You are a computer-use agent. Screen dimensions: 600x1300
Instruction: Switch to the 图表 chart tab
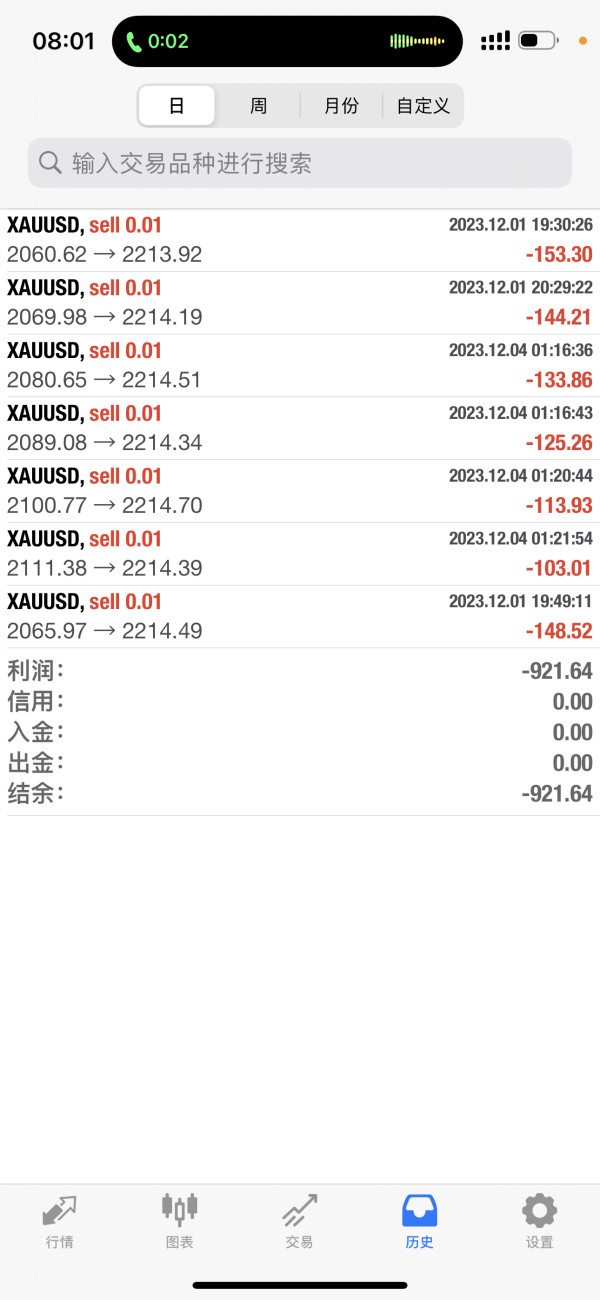pos(180,1222)
